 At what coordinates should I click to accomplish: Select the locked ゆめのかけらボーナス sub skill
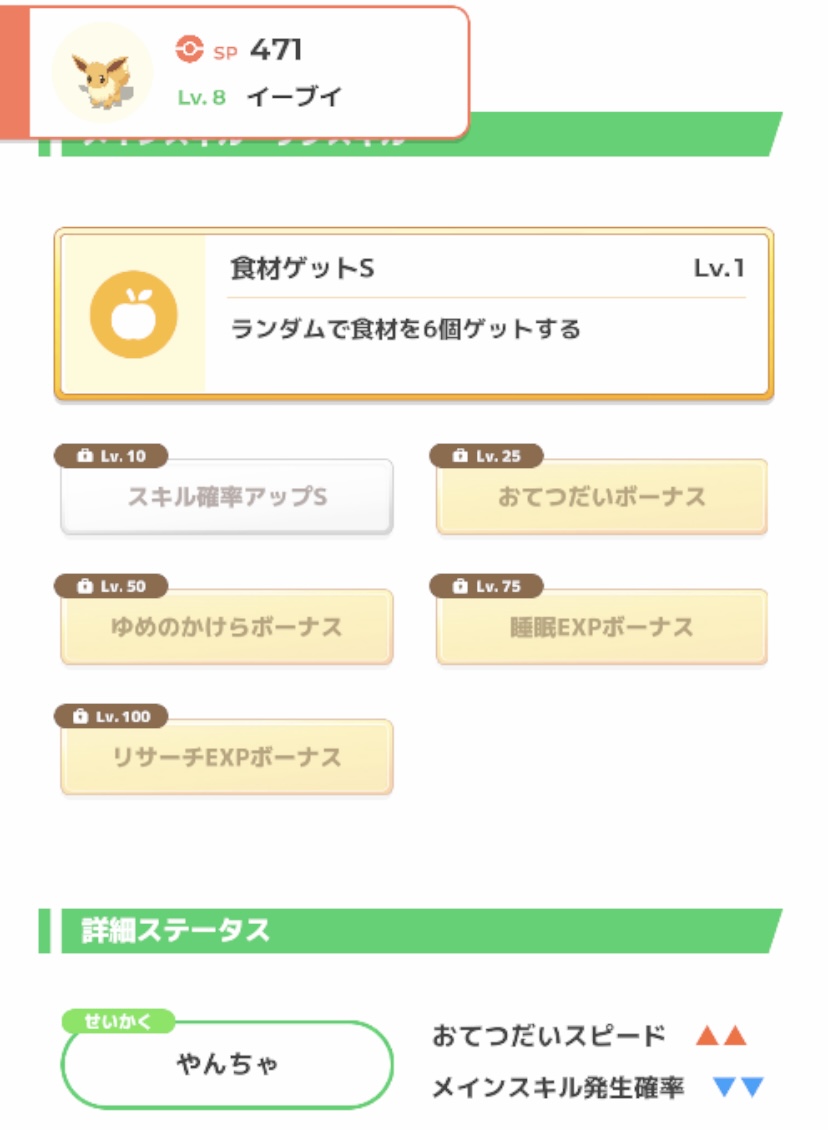coord(227,627)
